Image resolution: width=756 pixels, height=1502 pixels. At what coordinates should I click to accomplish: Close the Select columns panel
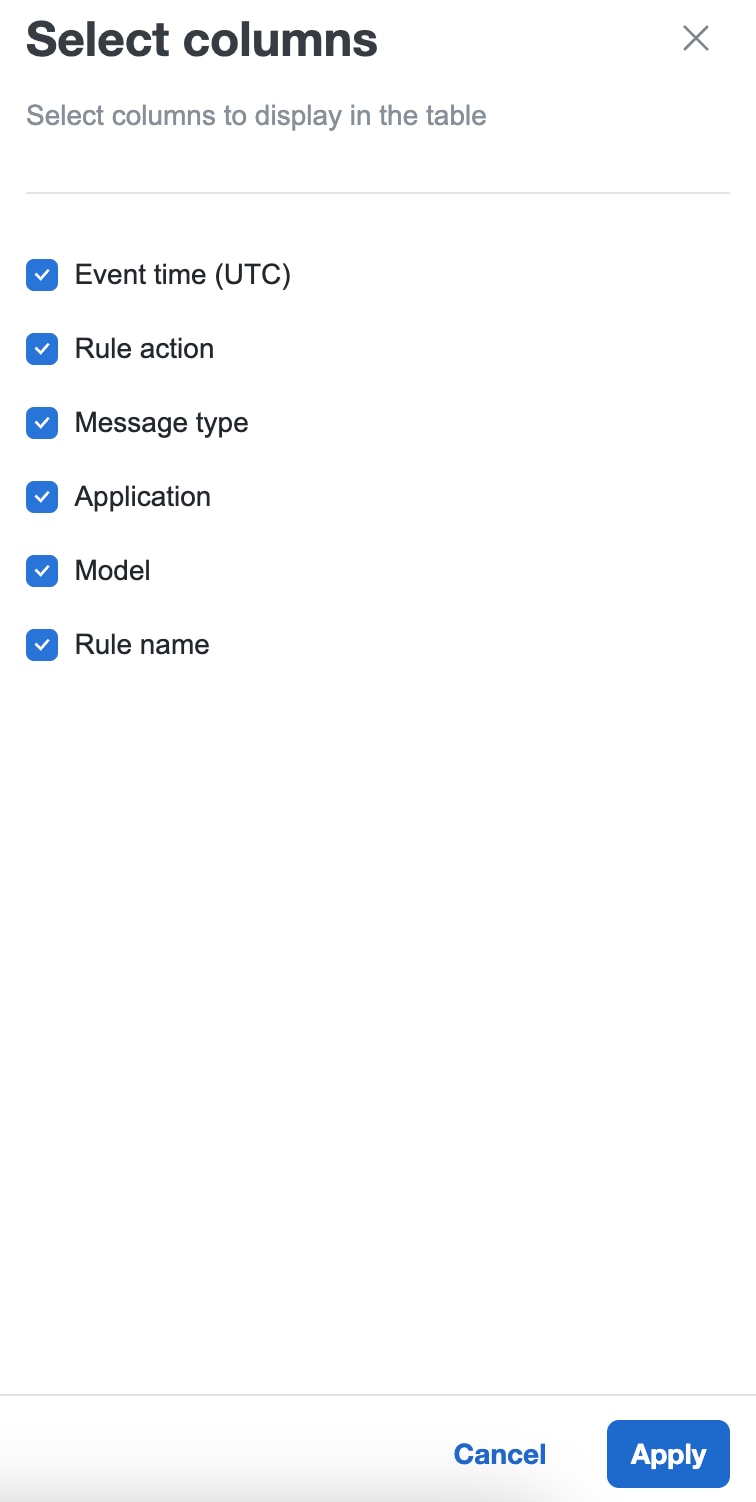point(695,39)
